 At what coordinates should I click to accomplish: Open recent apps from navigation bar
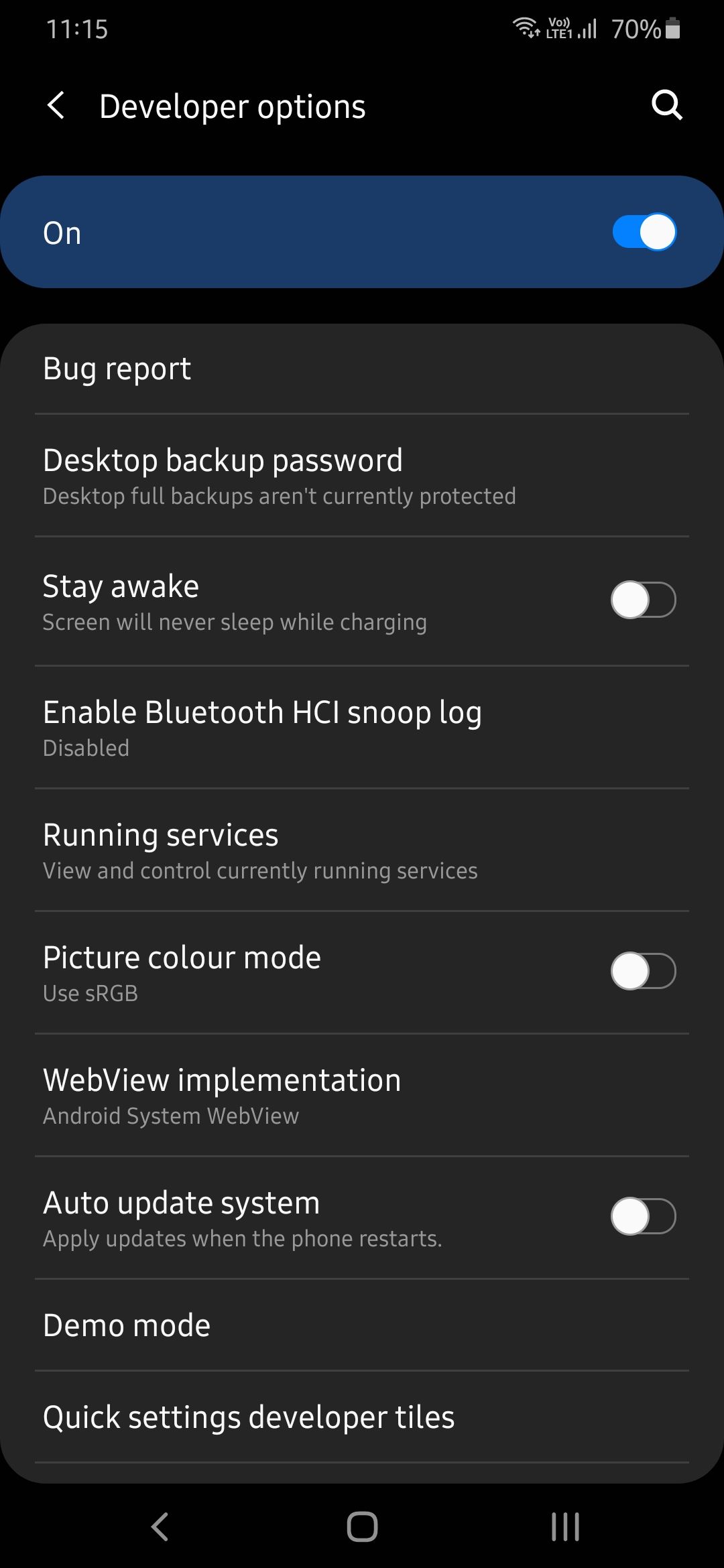point(565,1527)
